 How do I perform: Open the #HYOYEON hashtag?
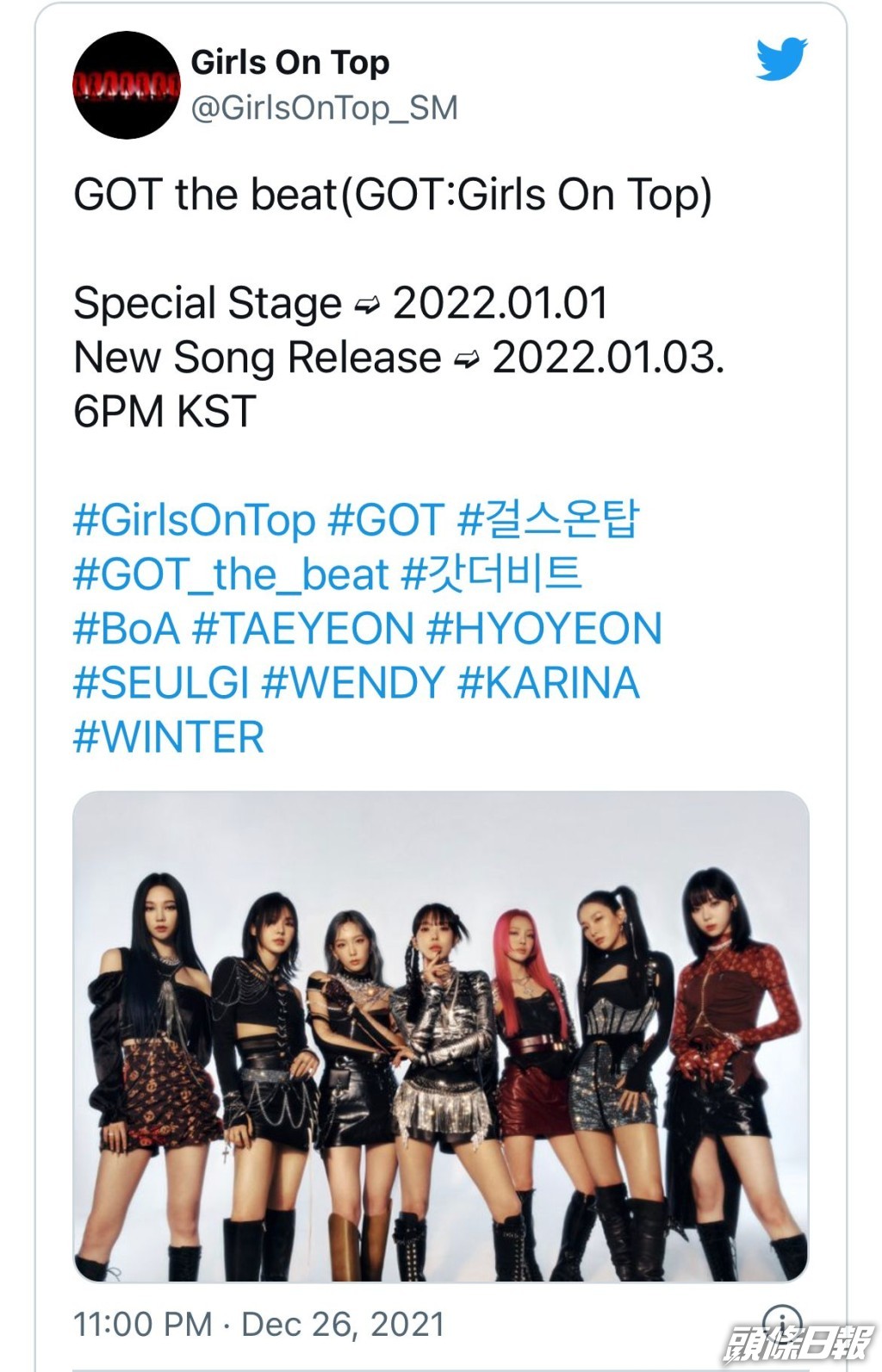[x=544, y=629]
